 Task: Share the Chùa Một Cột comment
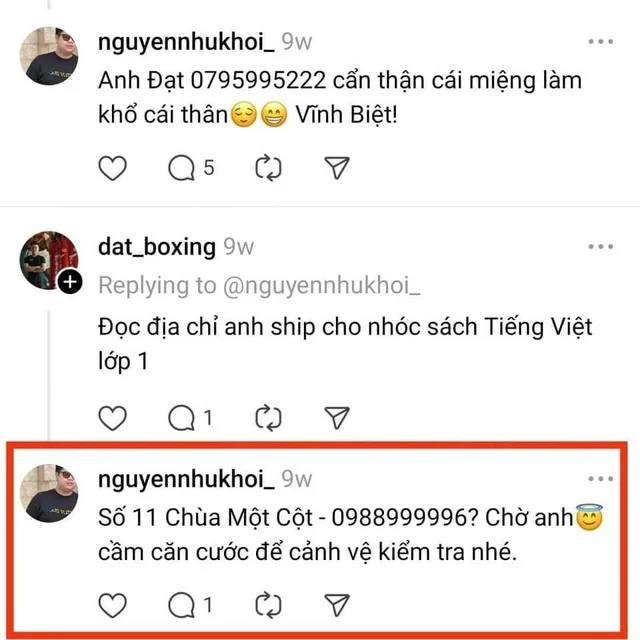click(338, 603)
